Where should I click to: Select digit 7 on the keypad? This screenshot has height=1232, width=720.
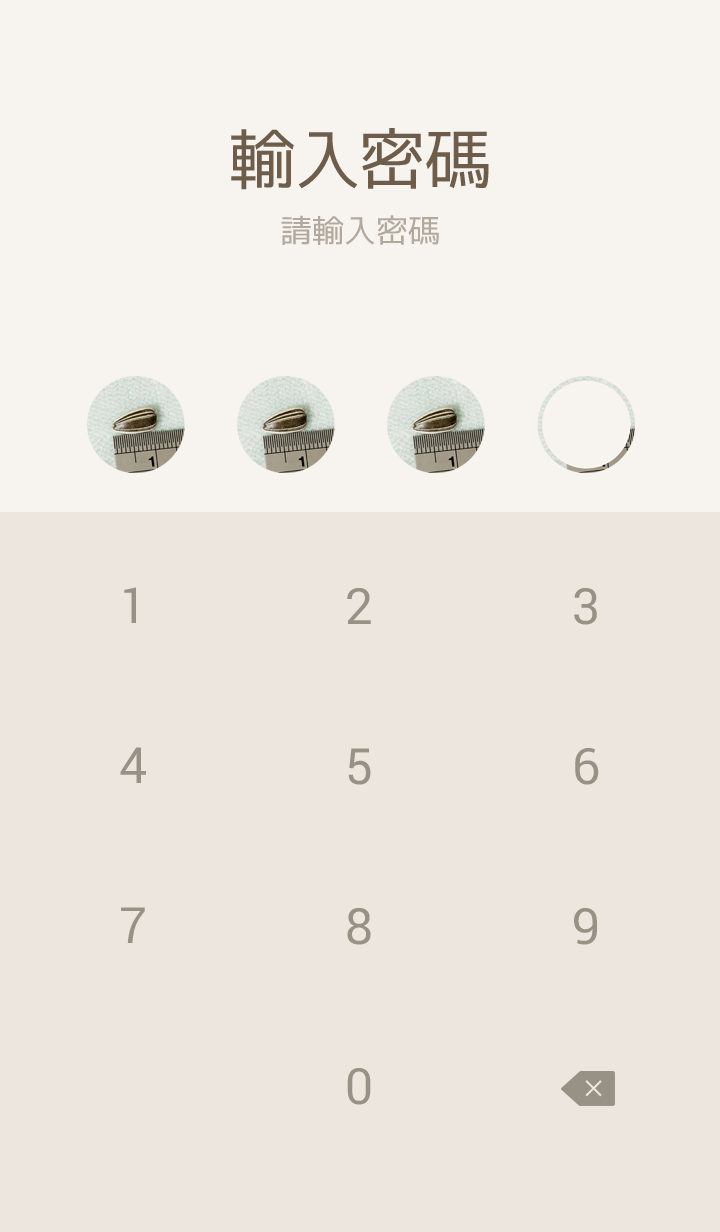click(132, 927)
